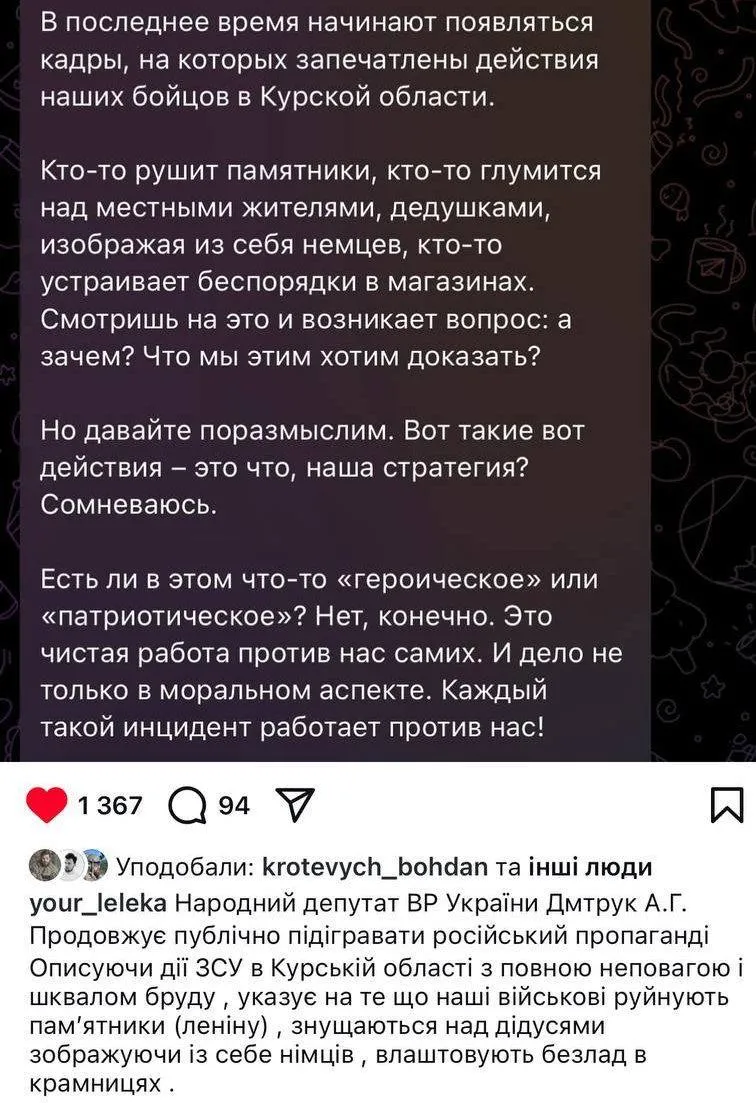Bookmark this post
The height and width of the screenshot is (1103, 756).
coord(725,805)
